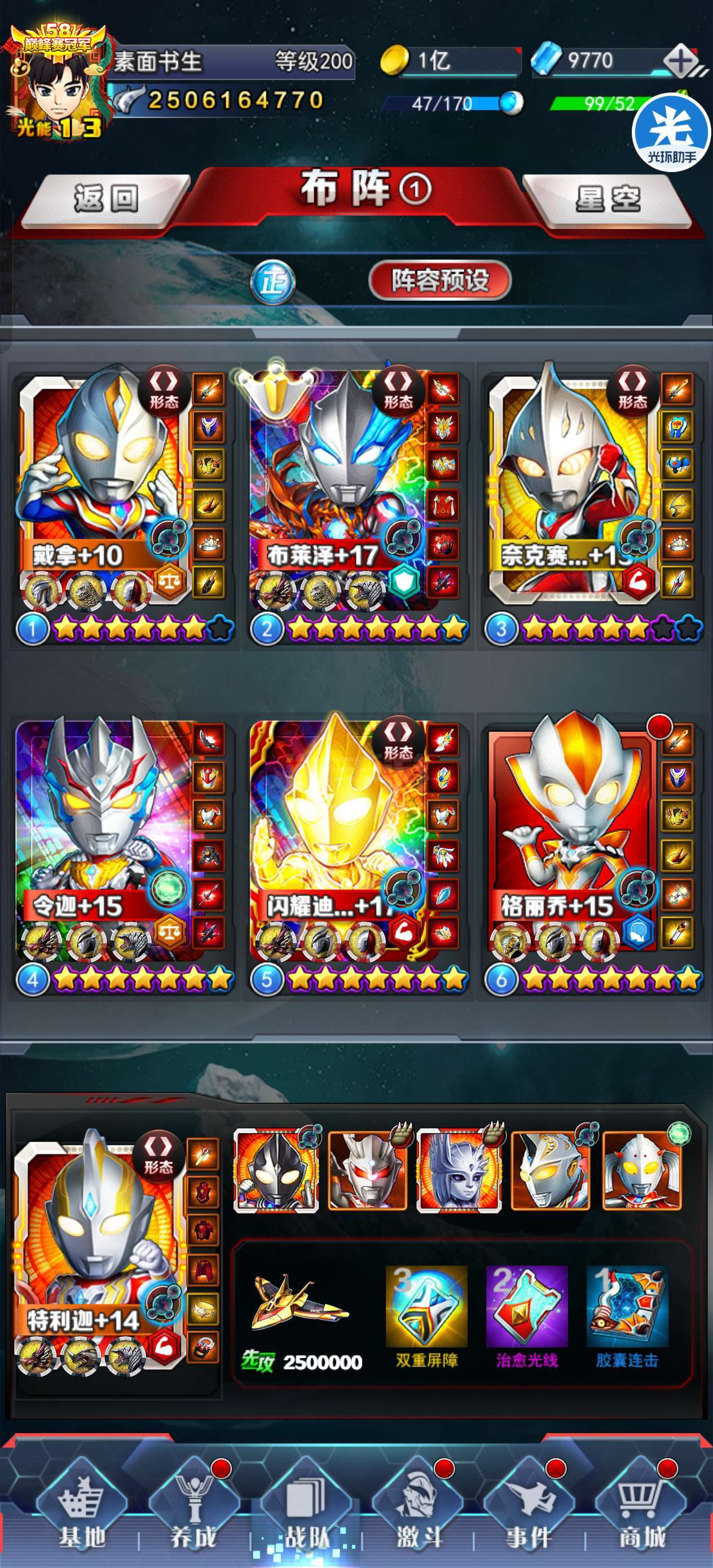Viewport: 713px width, 1568px height.
Task: Switch to the 事件 tab
Action: pyautogui.click(x=529, y=1509)
